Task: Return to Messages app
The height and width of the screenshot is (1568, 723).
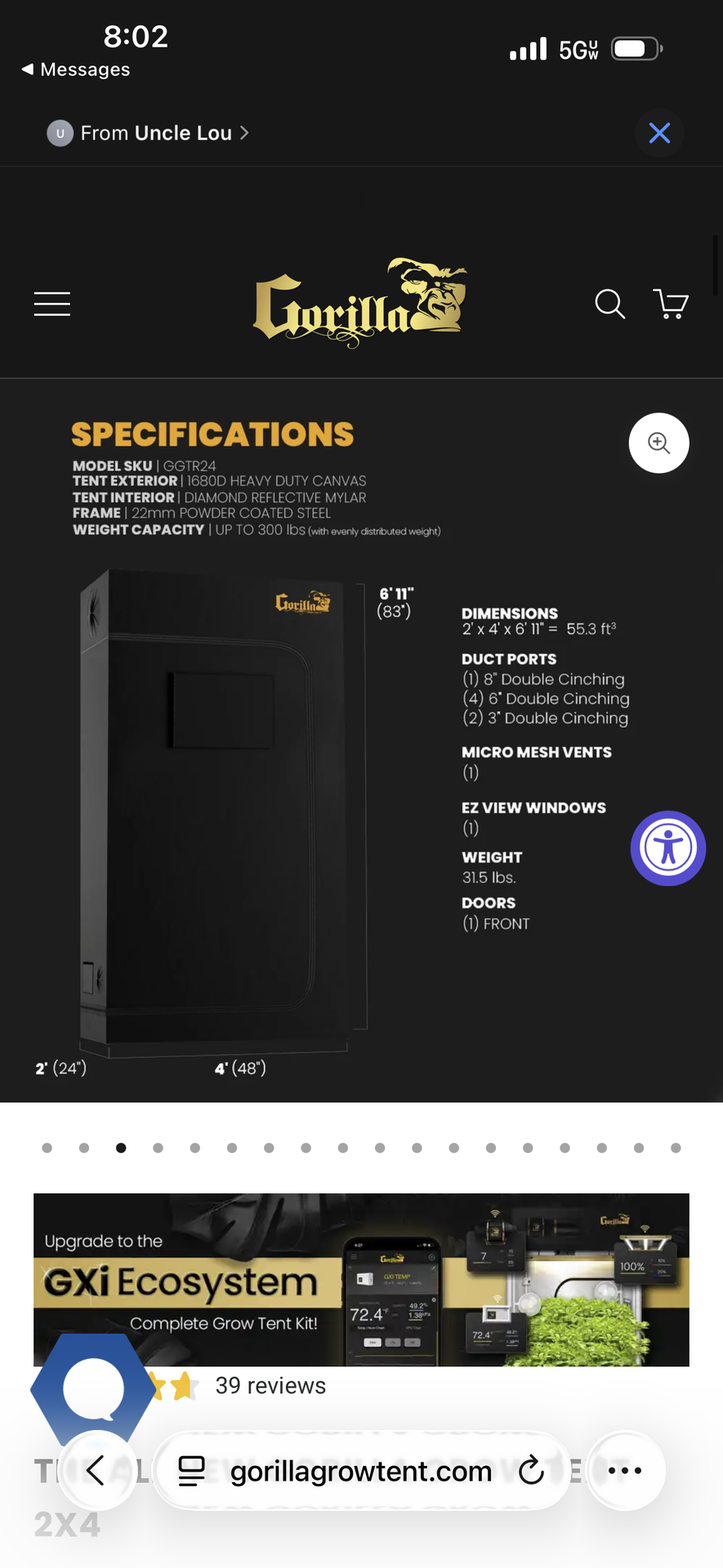Action: point(76,69)
